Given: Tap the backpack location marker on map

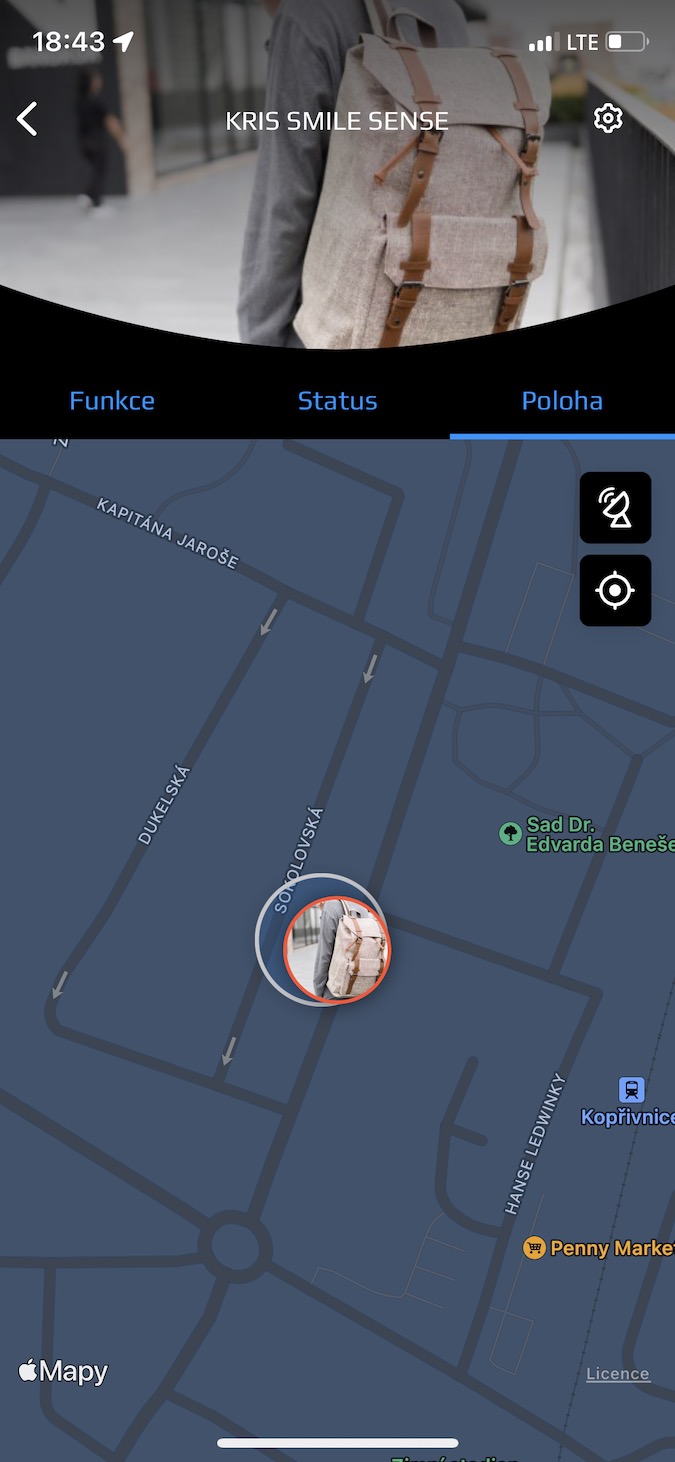Looking at the screenshot, I should [x=337, y=949].
